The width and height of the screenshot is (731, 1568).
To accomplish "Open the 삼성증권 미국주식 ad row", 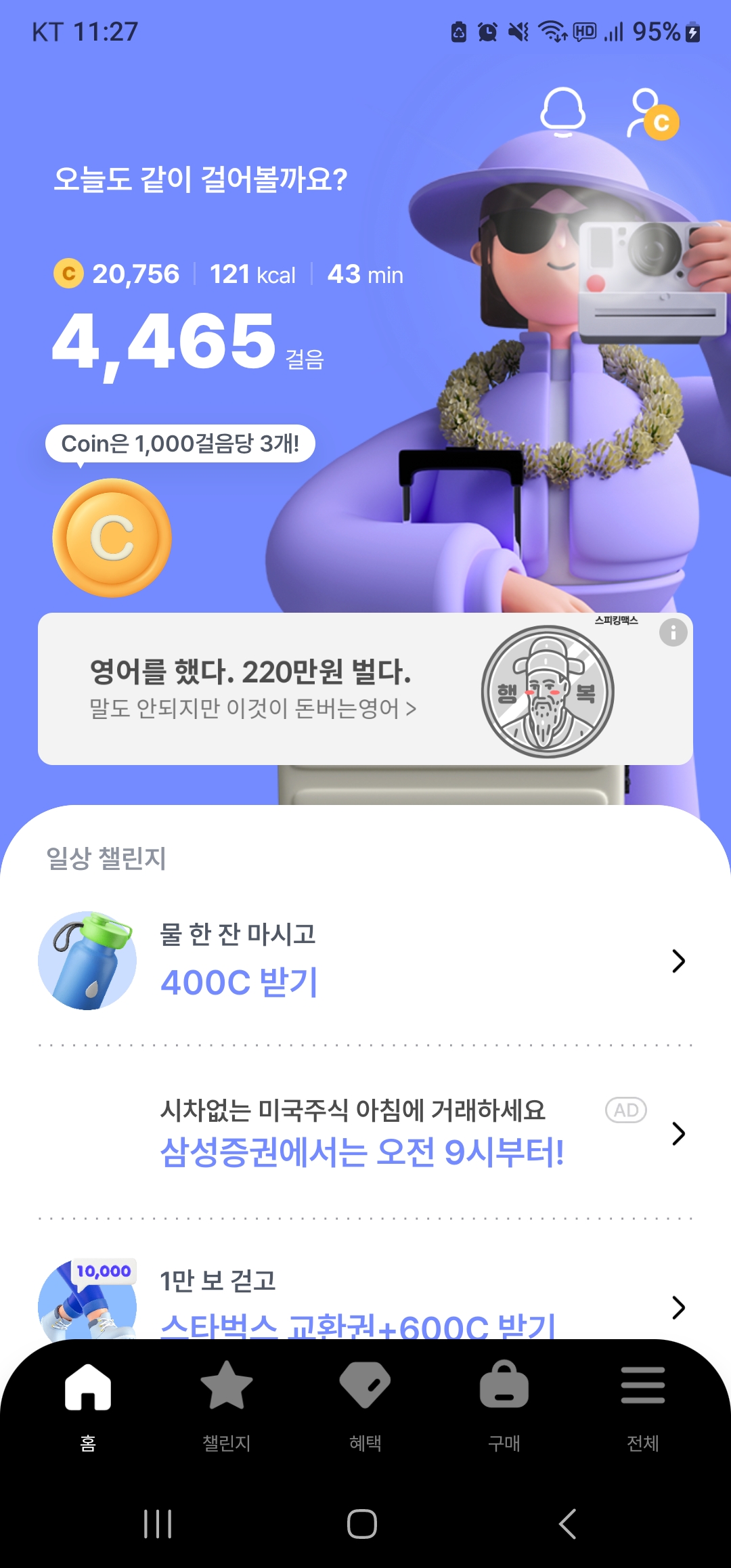I will pos(365,1133).
